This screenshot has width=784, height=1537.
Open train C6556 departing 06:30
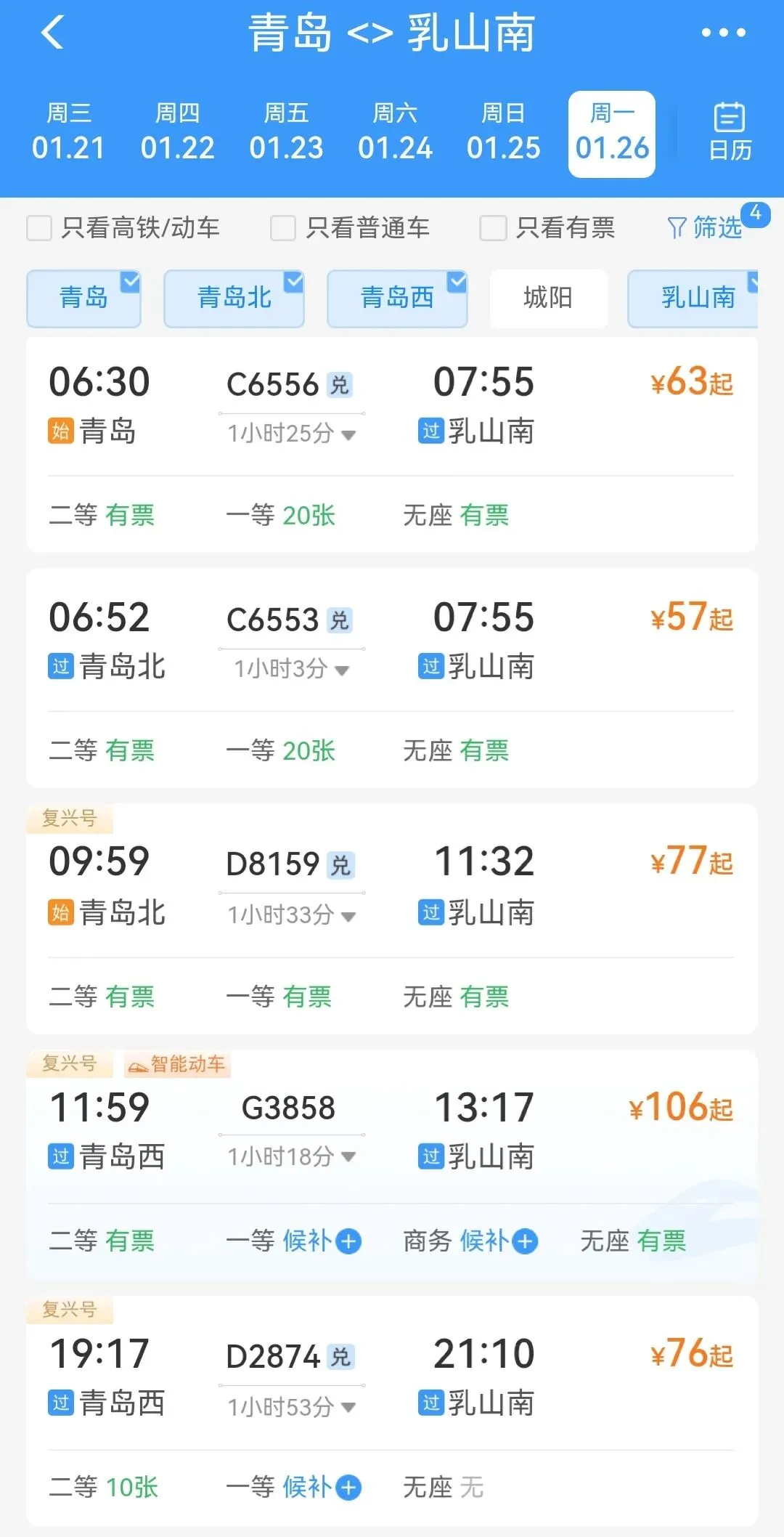(x=392, y=407)
